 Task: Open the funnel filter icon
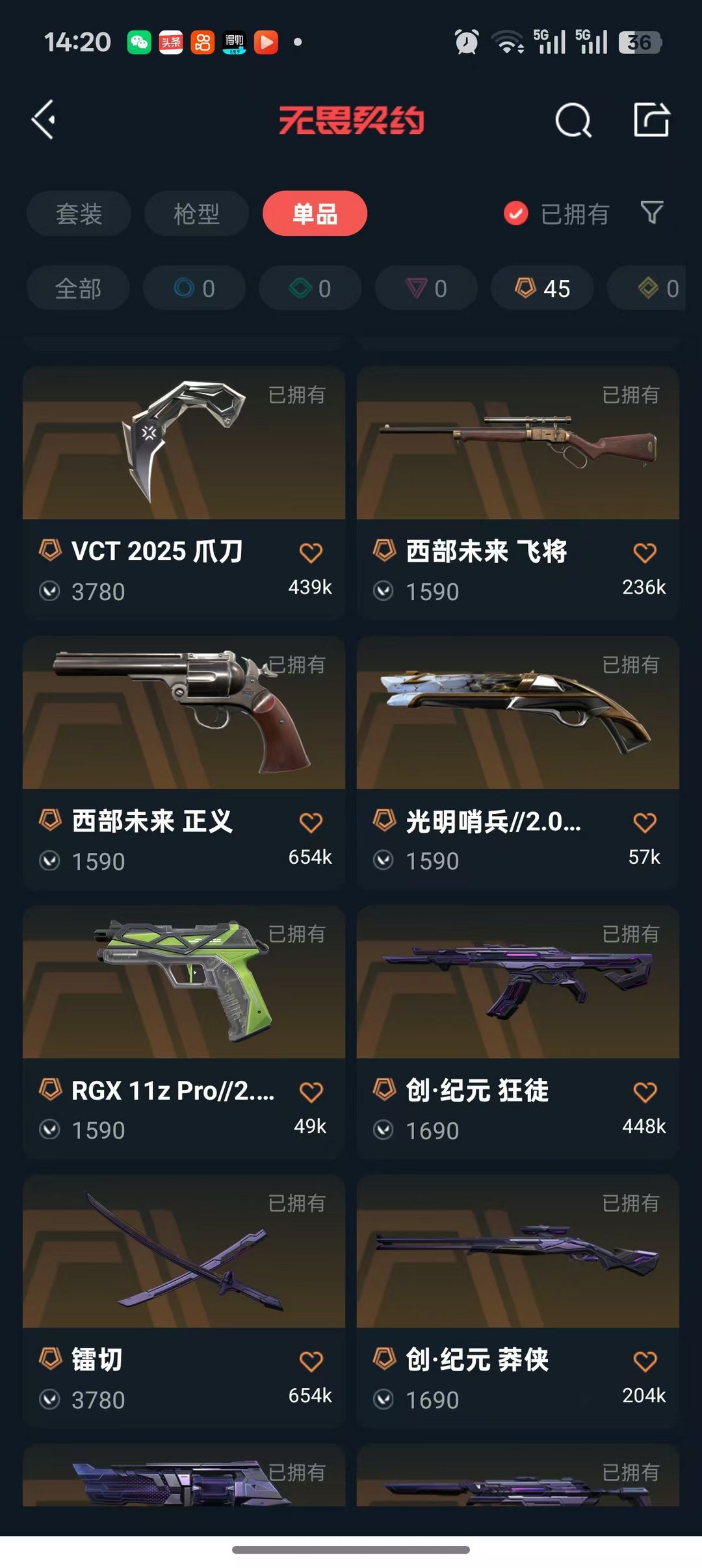point(652,212)
